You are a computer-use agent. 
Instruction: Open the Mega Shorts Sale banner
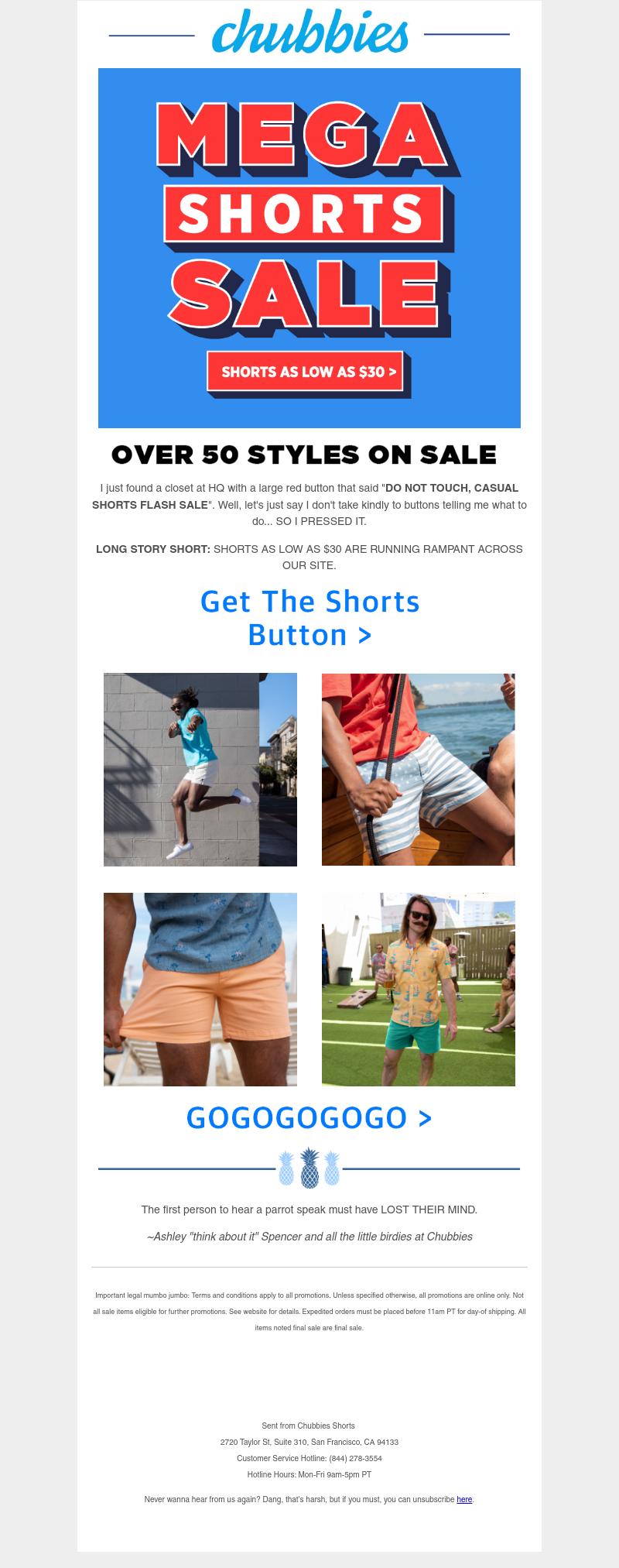(309, 217)
